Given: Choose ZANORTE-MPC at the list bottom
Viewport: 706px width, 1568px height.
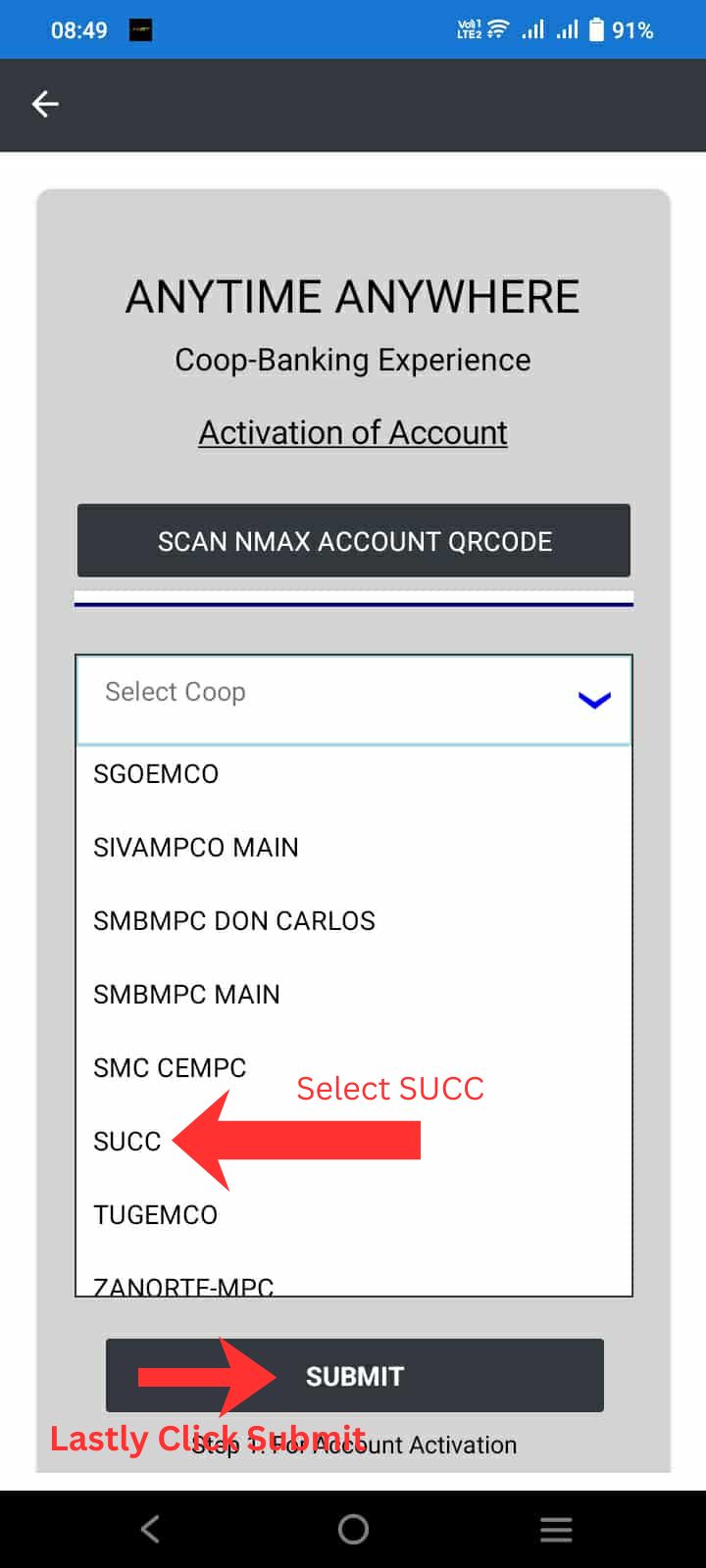Looking at the screenshot, I should tap(182, 1284).
